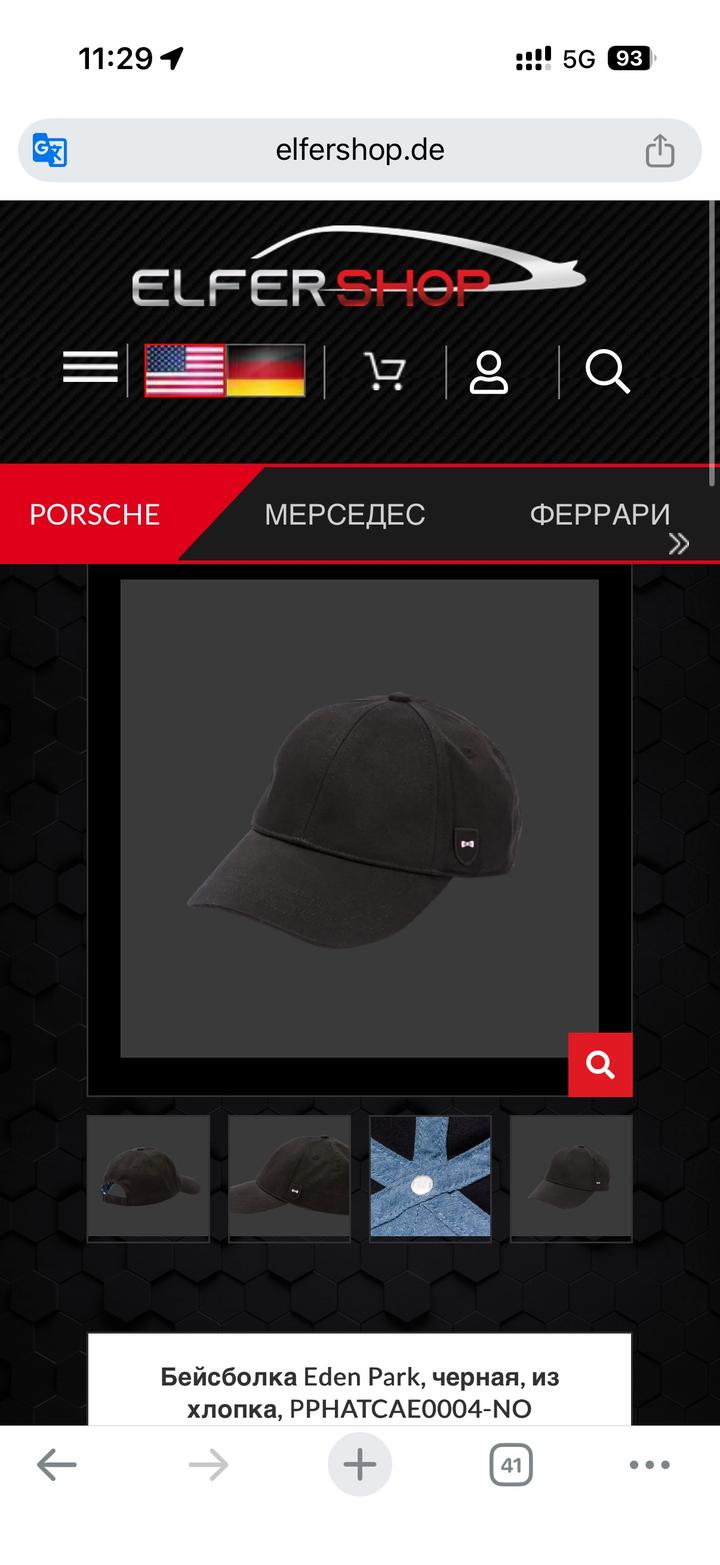Enlarge the product image with red magnifier button
Screen dimensions: 720x1565
600,1065
